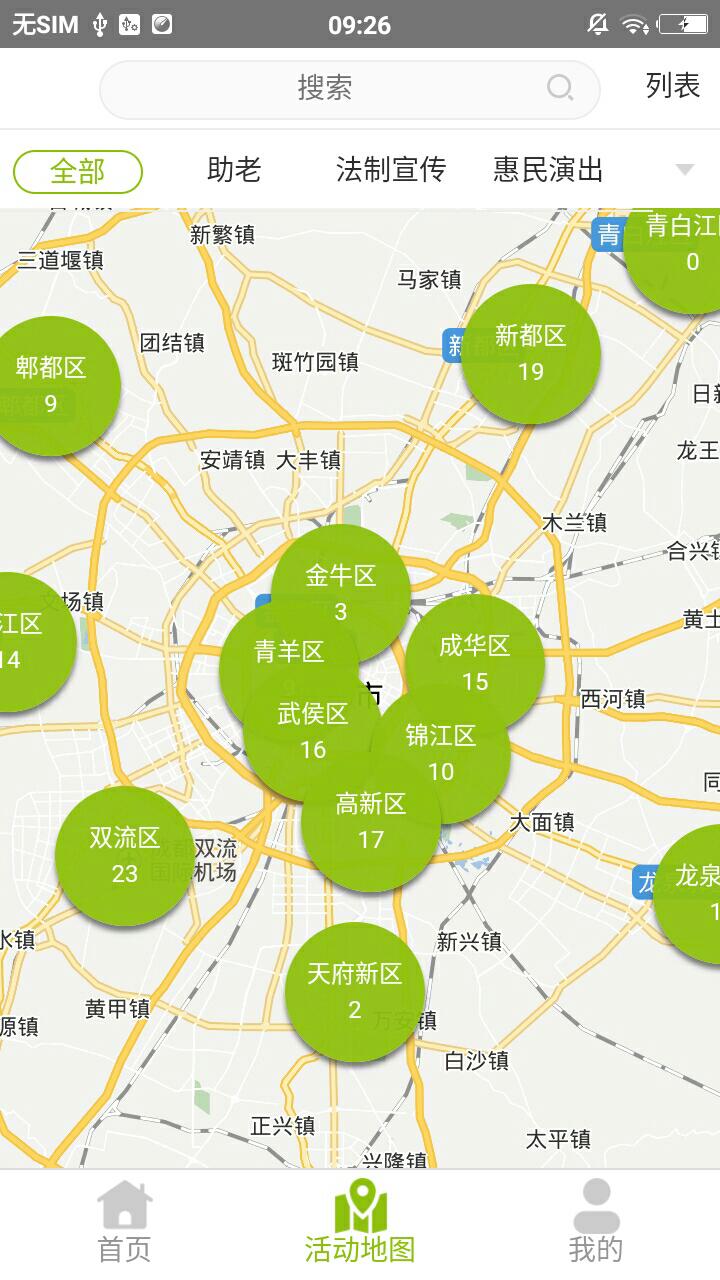Open the 郫都区 map marker
The image size is (720, 1280).
(50, 385)
